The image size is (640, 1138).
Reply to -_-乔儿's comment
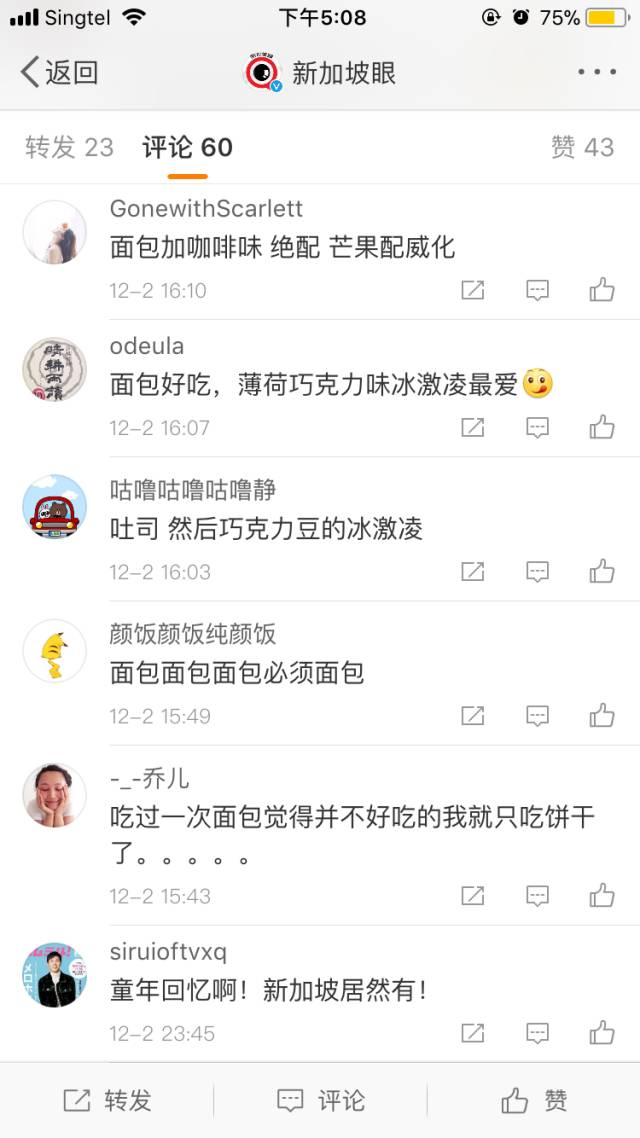point(537,896)
